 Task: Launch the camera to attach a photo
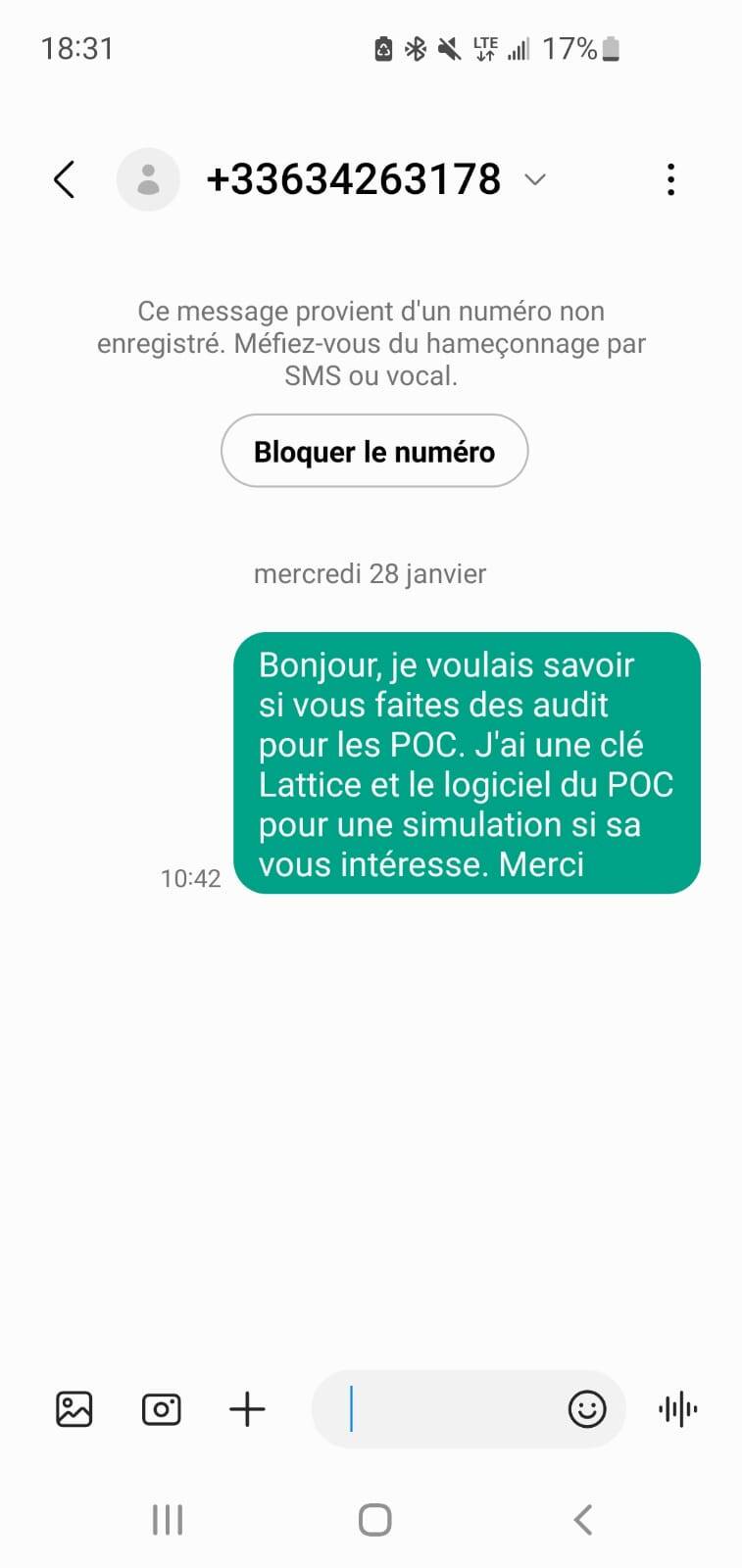coord(161,1409)
